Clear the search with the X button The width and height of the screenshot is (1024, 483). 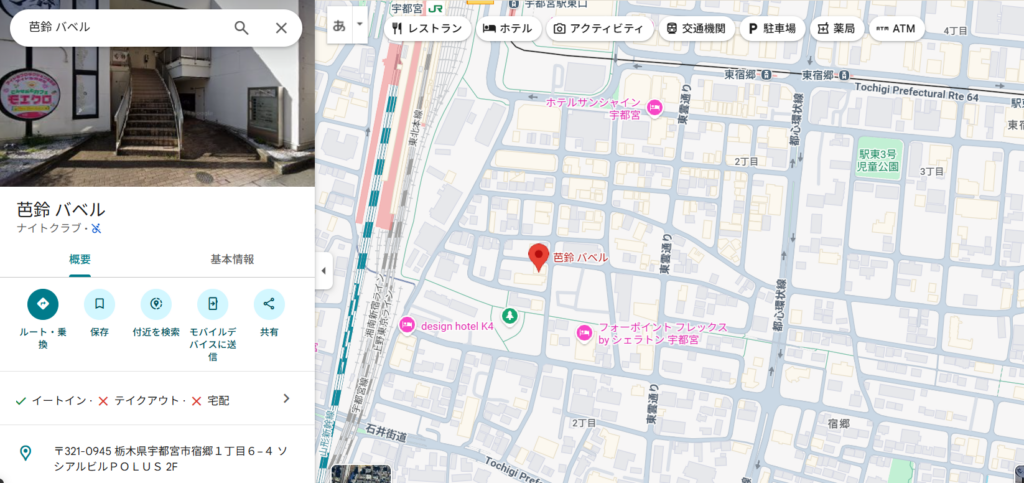[x=281, y=28]
